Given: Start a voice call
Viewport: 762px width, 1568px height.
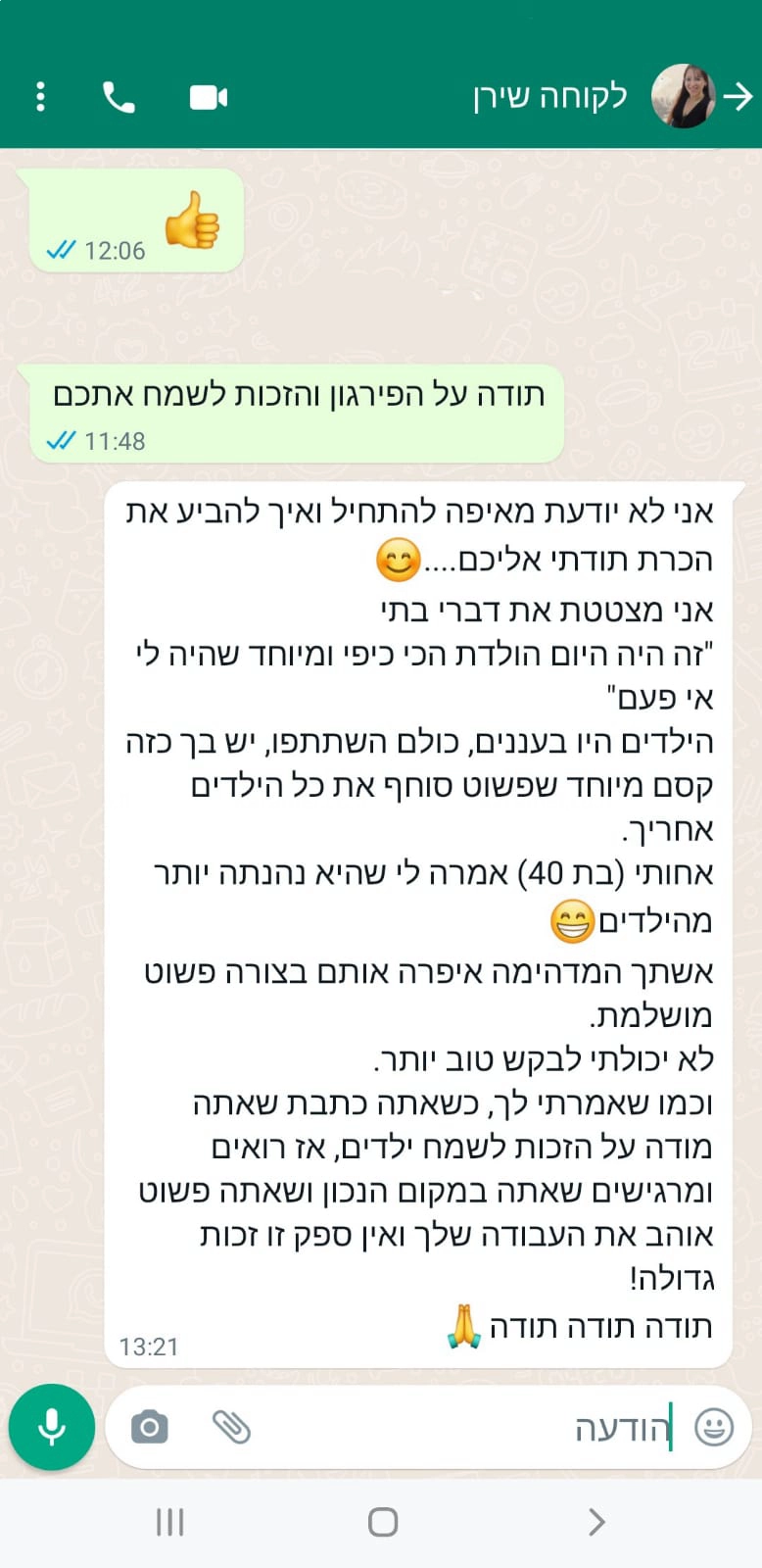Looking at the screenshot, I should [119, 96].
